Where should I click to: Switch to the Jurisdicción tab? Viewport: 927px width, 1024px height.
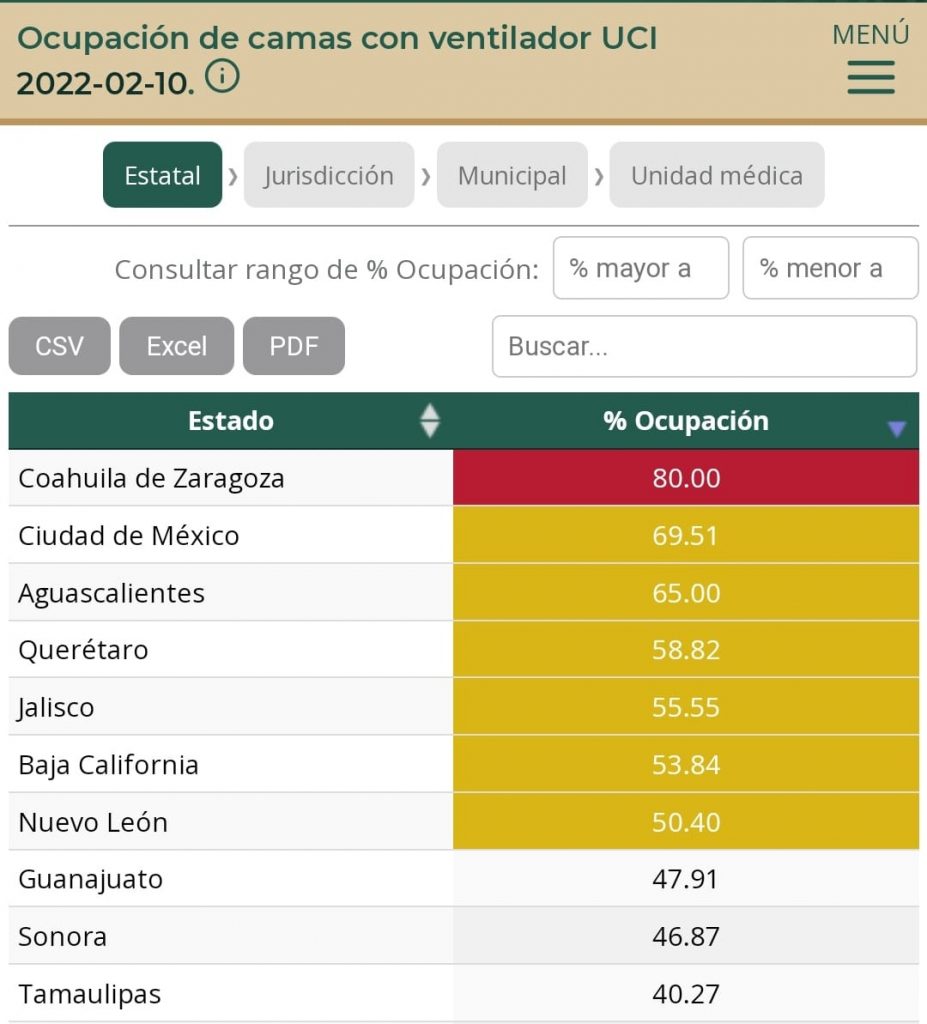329,174
